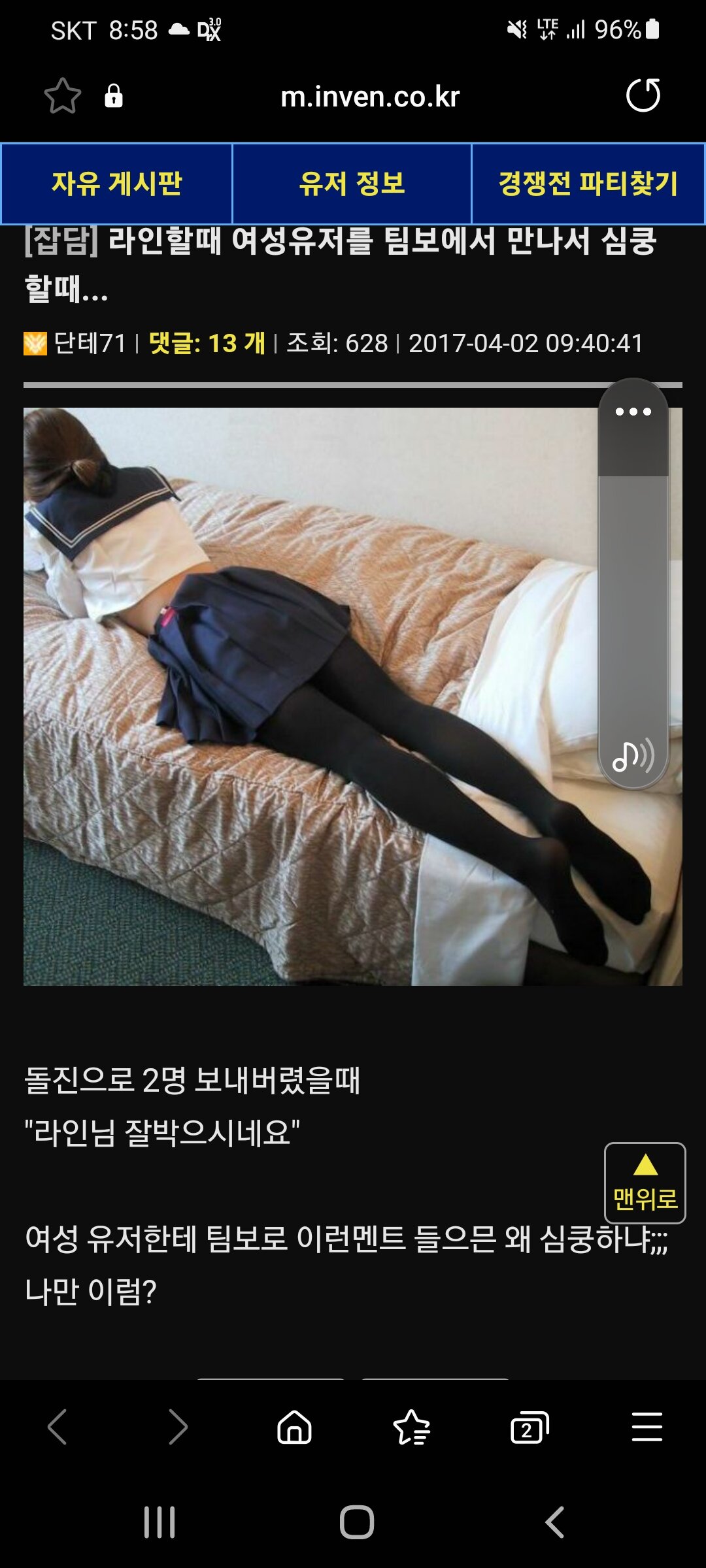Tap the m.inven.co.kr address bar
This screenshot has width=706, height=1568.
click(370, 97)
